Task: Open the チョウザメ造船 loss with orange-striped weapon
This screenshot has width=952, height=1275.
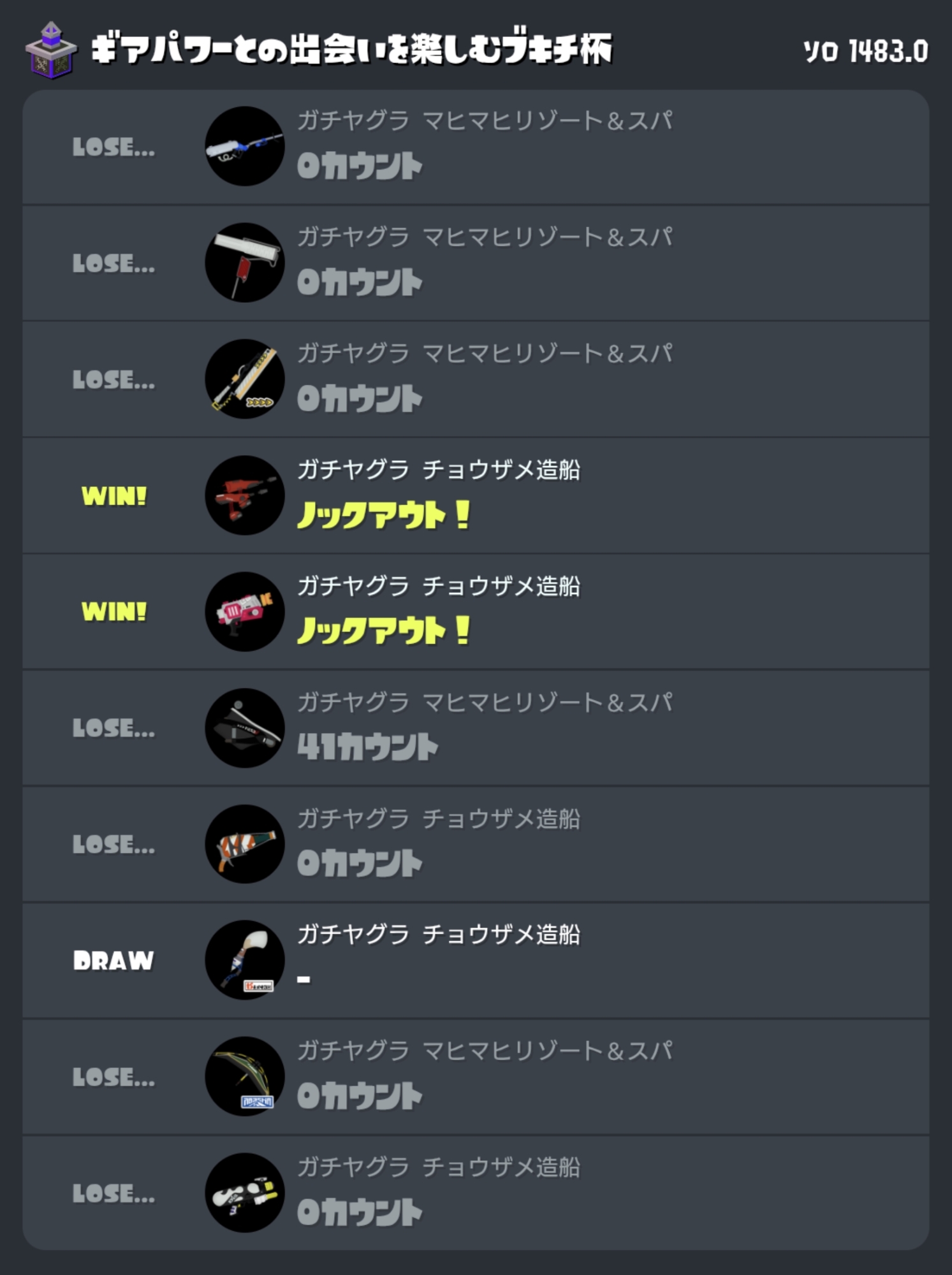Action: click(475, 844)
